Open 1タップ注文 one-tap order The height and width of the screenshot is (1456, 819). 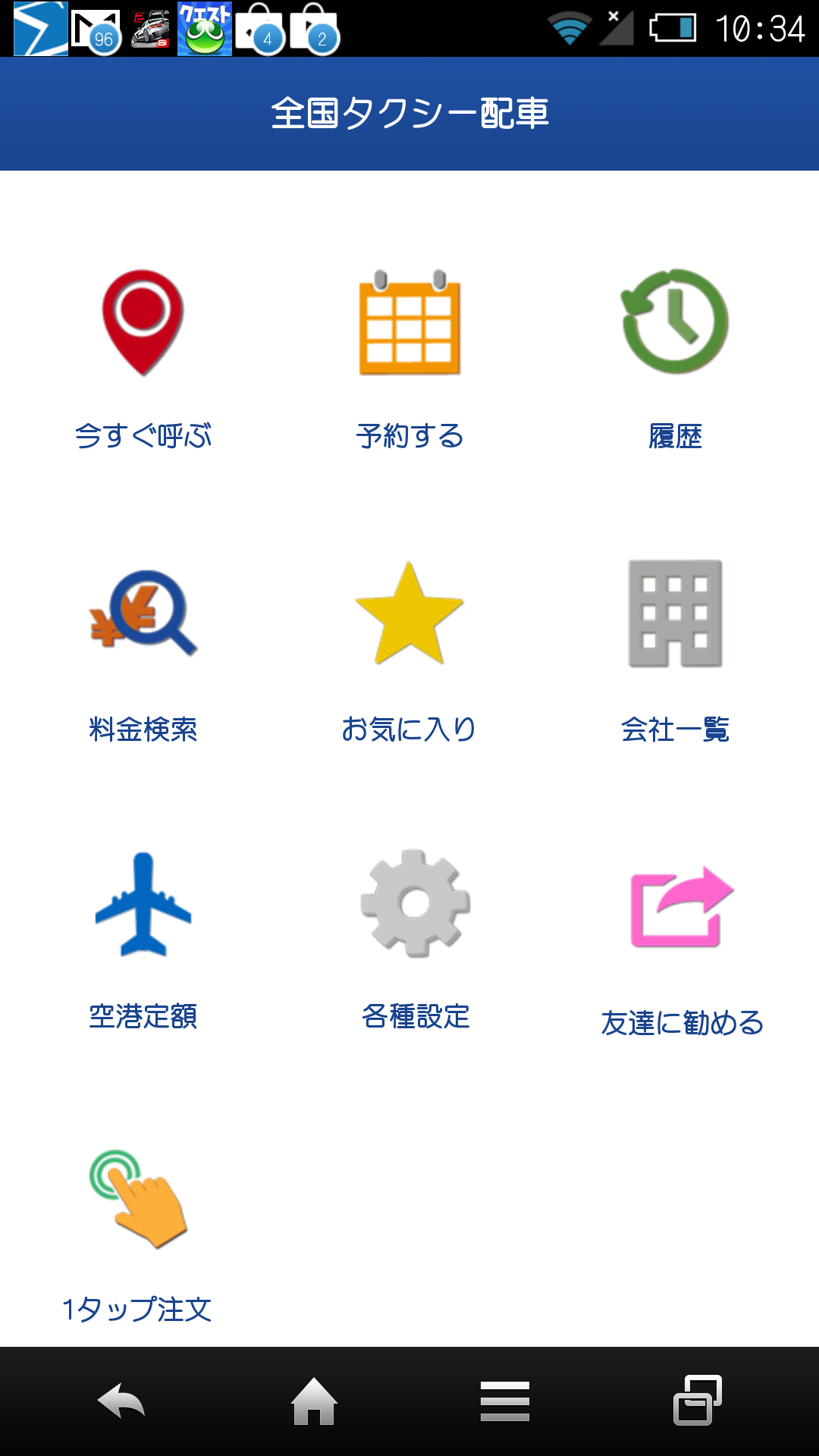pos(137,1236)
